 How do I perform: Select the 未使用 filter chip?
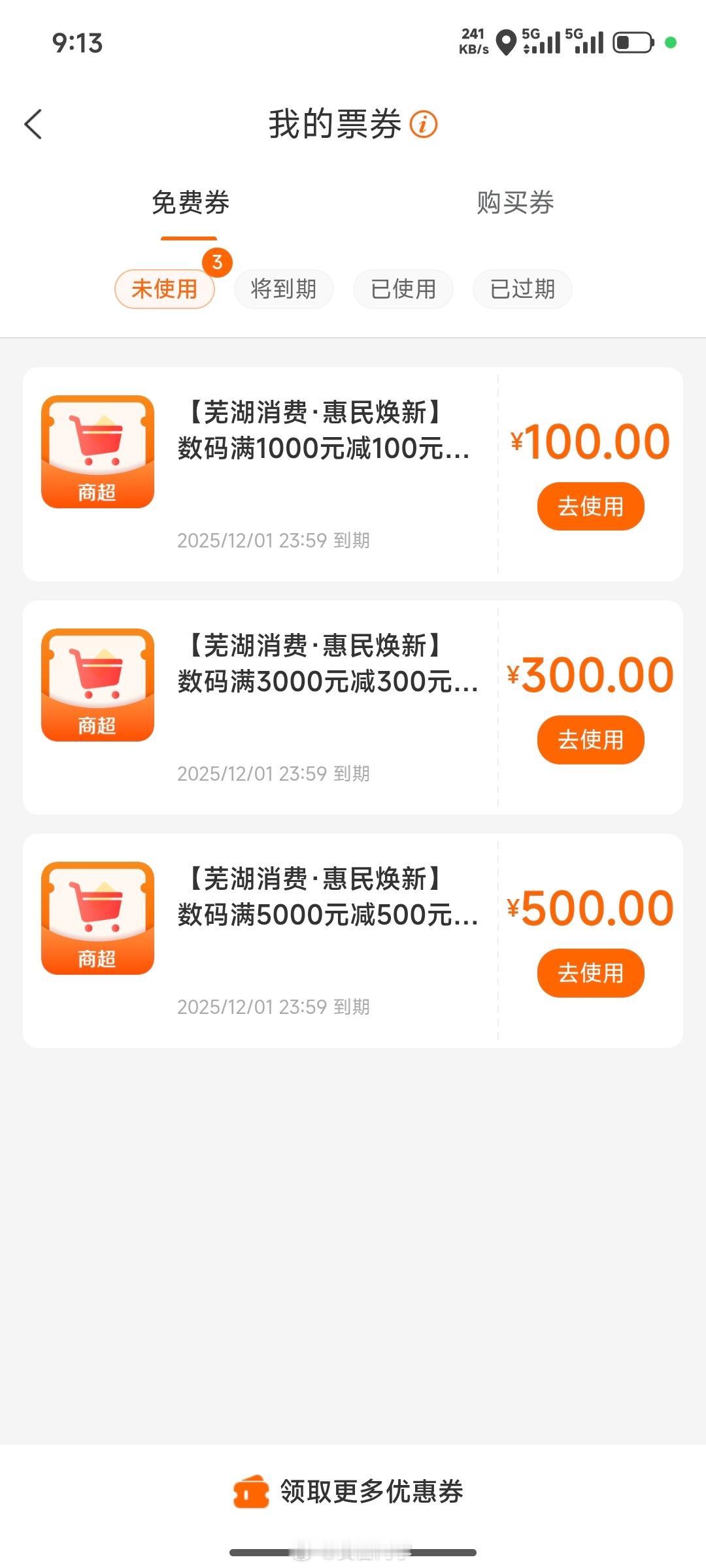pyautogui.click(x=165, y=289)
